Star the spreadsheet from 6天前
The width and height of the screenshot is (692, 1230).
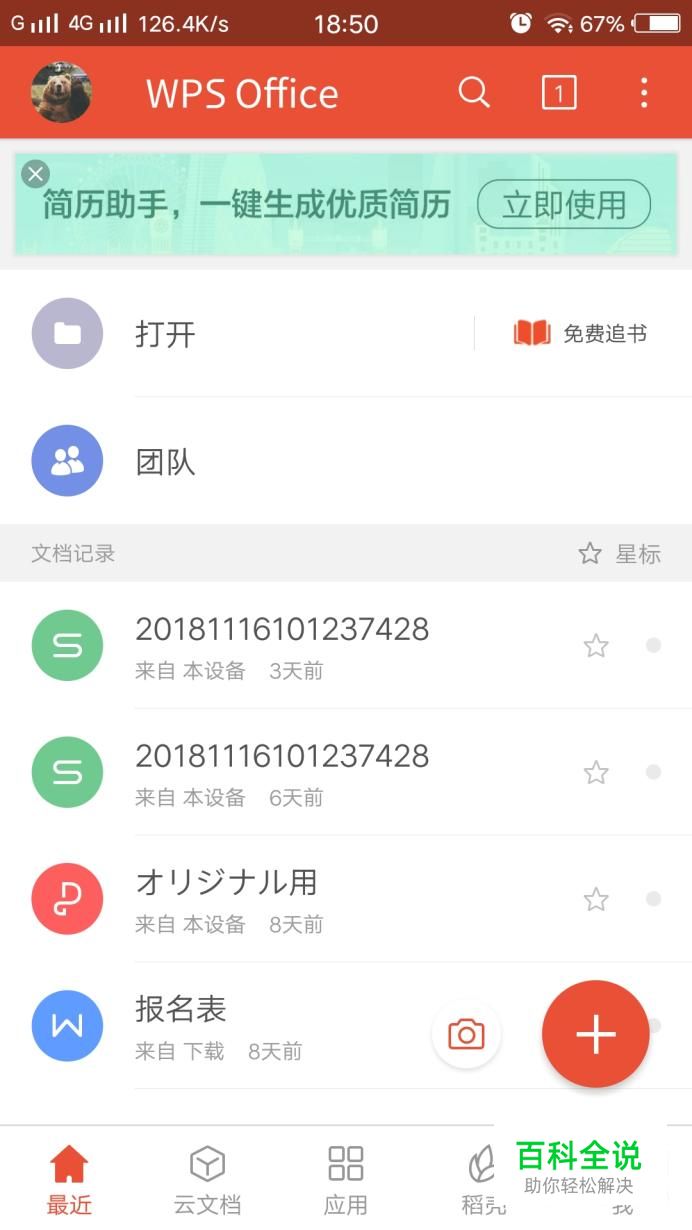point(596,772)
